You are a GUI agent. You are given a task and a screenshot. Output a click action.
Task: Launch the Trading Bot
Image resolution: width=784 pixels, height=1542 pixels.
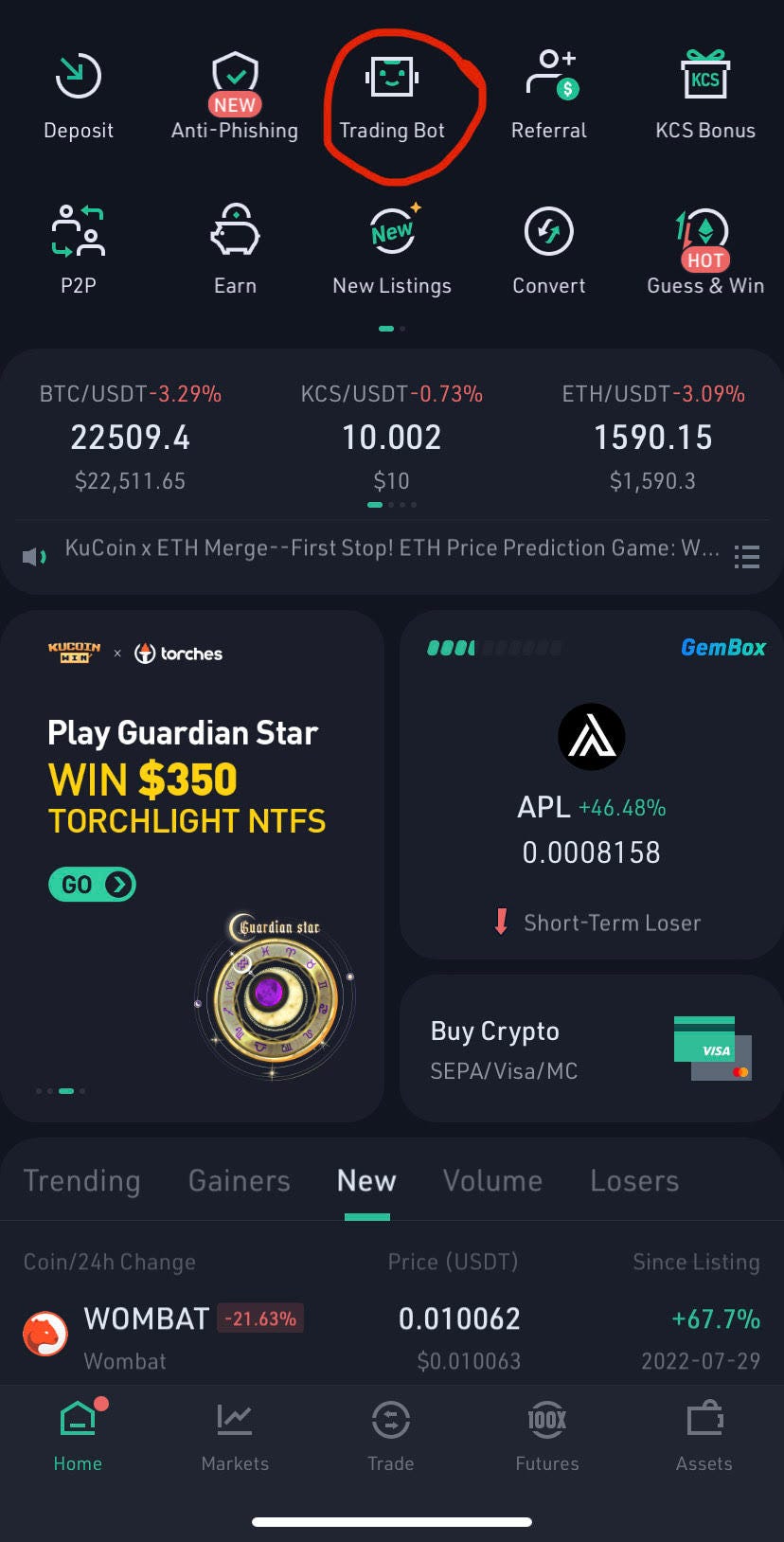392,97
